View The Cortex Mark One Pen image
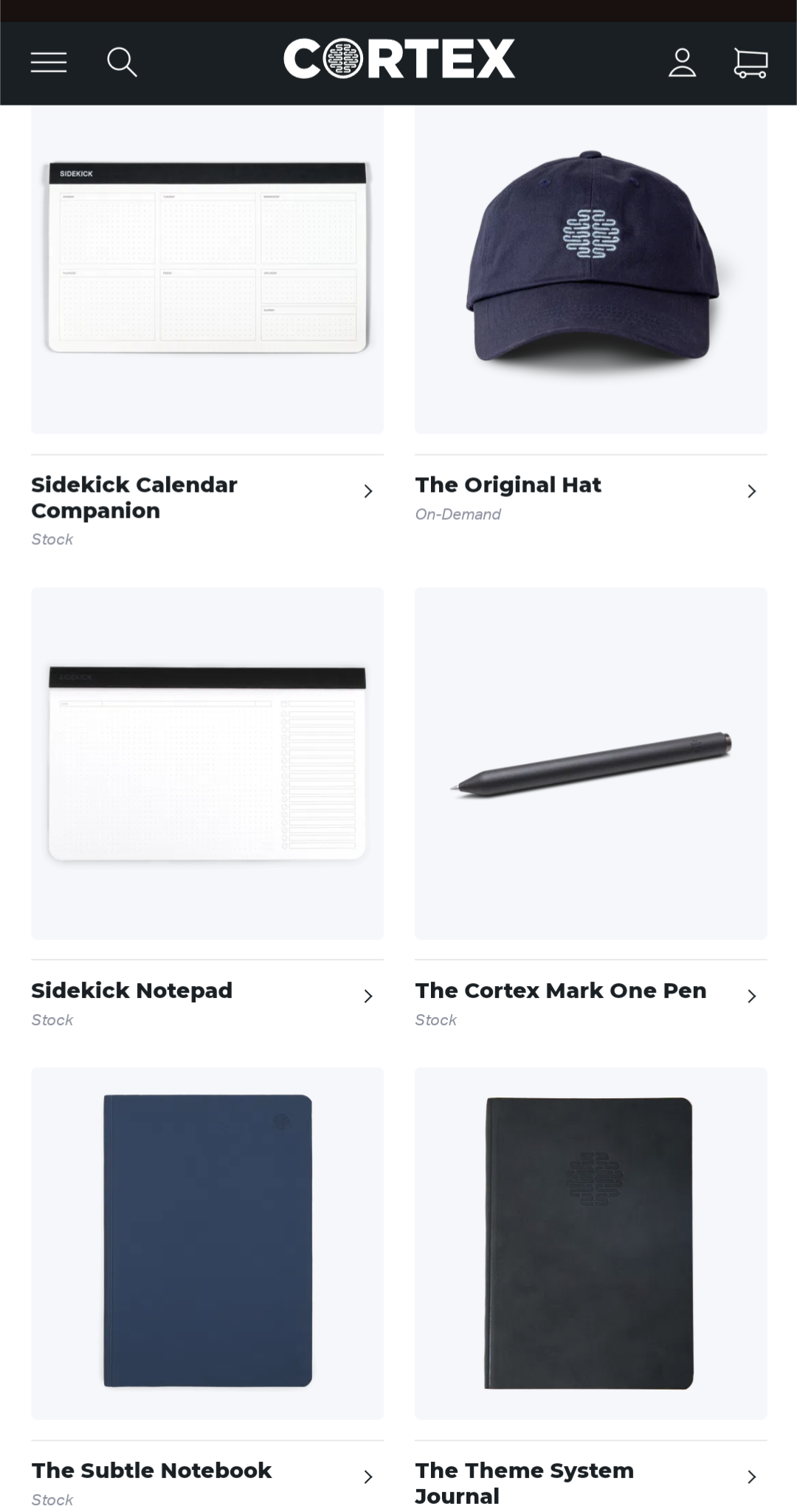797x1512 pixels. (x=591, y=763)
